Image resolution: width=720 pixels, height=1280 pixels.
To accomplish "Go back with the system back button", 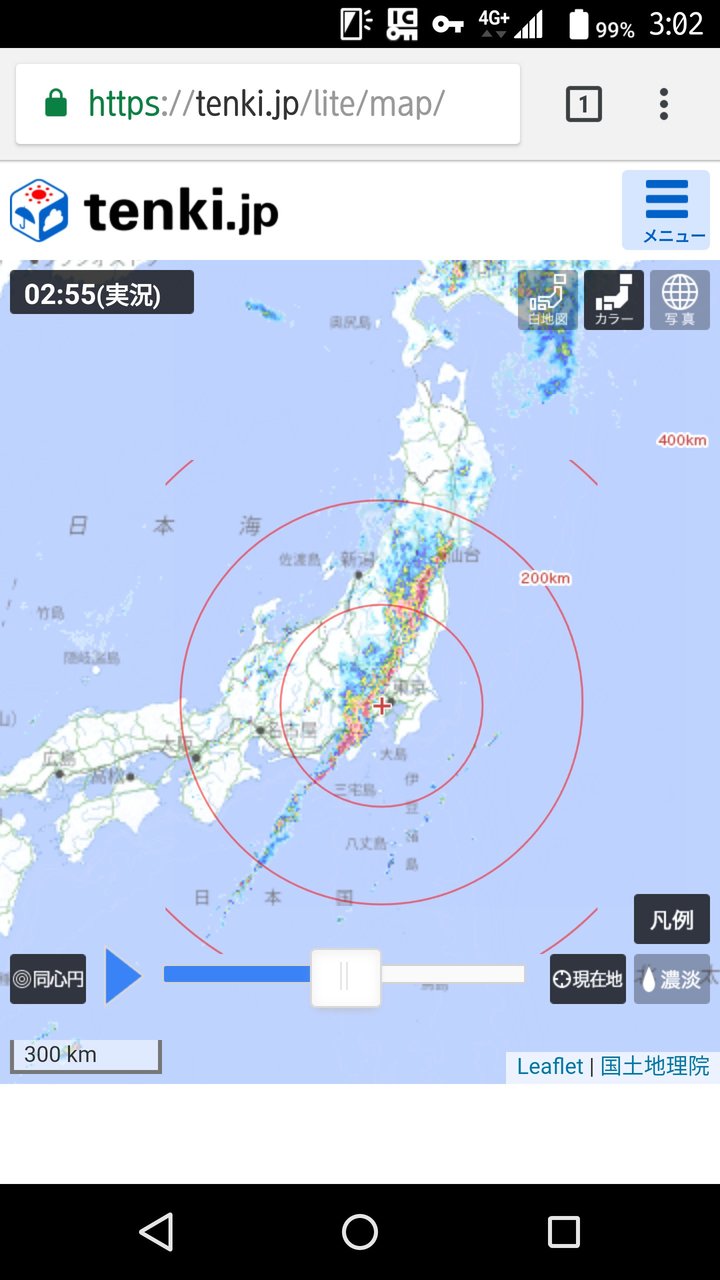I will 156,1232.
